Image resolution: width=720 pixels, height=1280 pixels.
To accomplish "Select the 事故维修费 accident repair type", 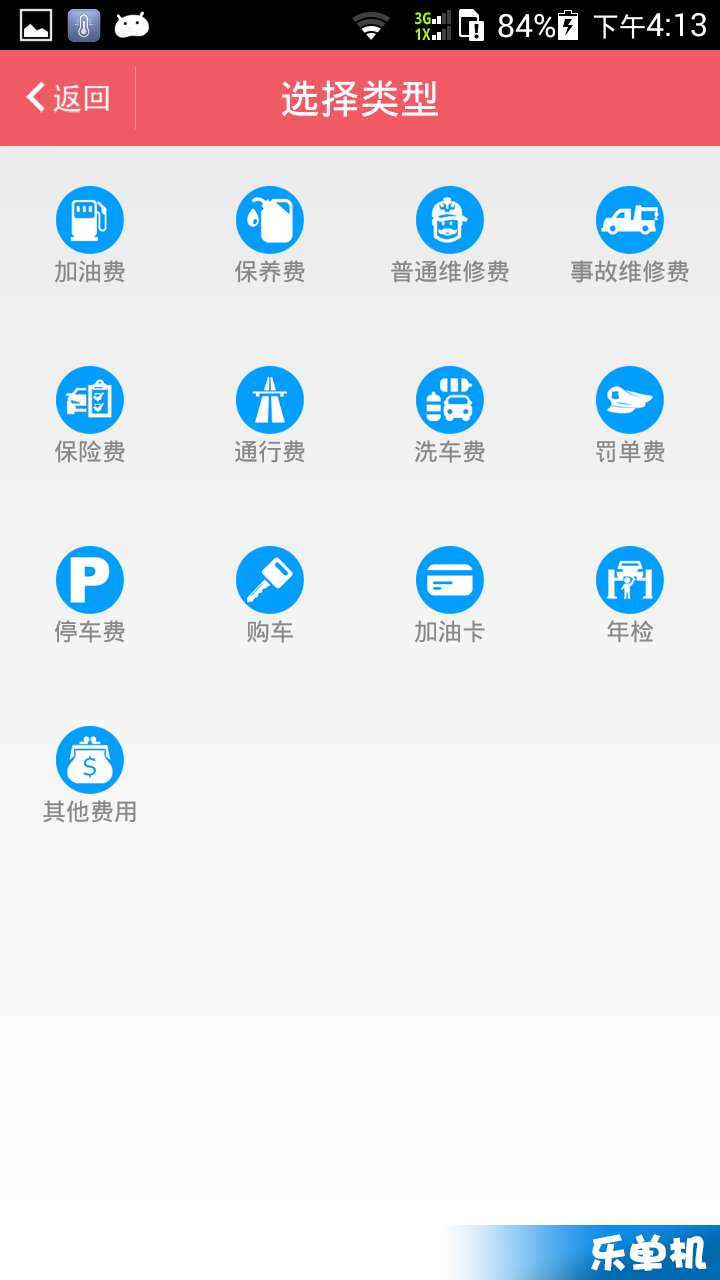I will (630, 236).
